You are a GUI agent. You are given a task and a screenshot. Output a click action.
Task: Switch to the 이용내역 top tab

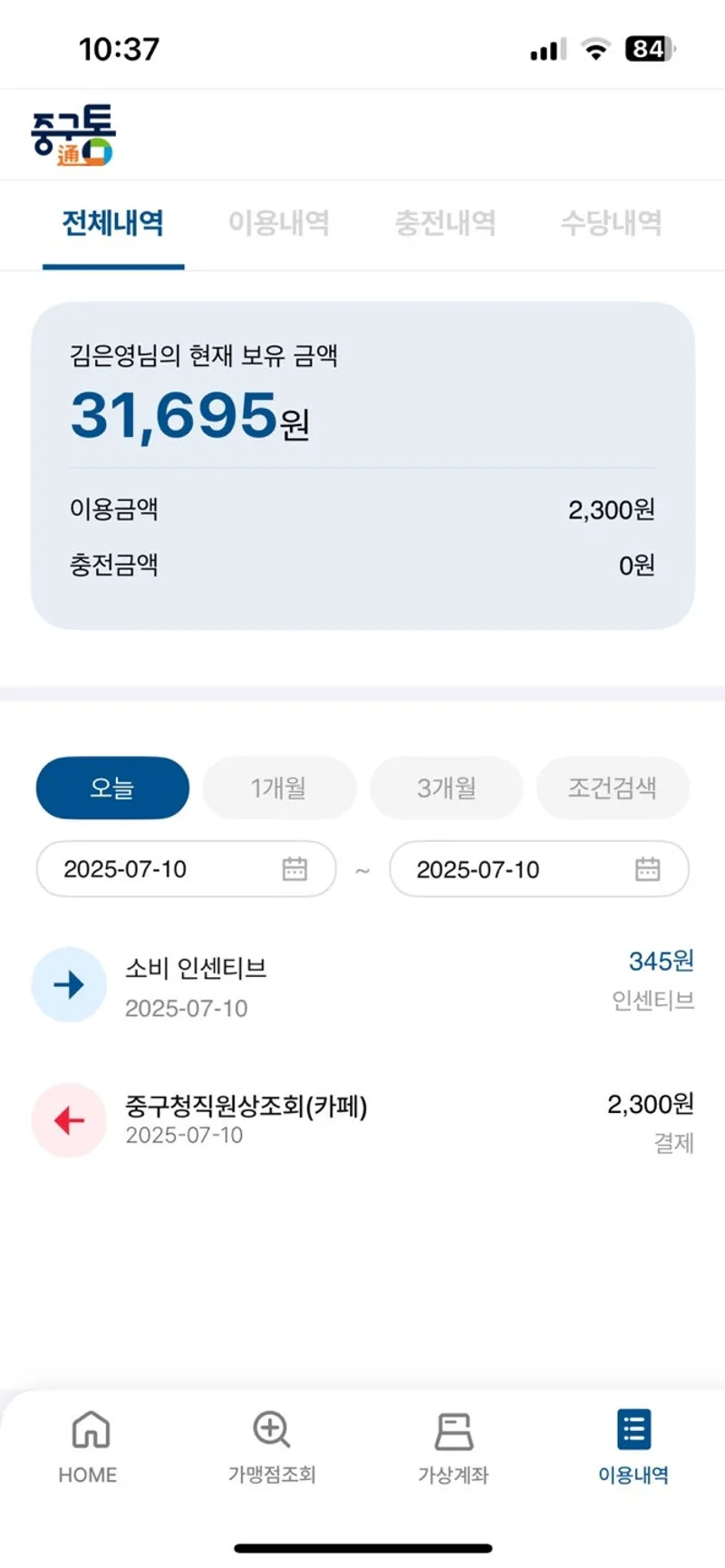(279, 222)
